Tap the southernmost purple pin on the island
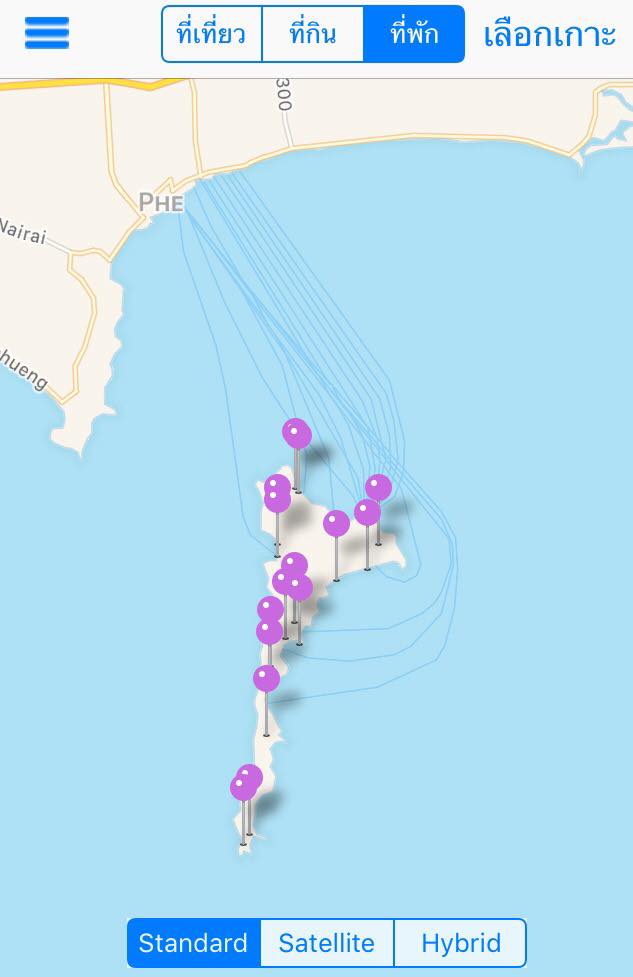Viewport: 633px width, 977px height. click(x=243, y=788)
